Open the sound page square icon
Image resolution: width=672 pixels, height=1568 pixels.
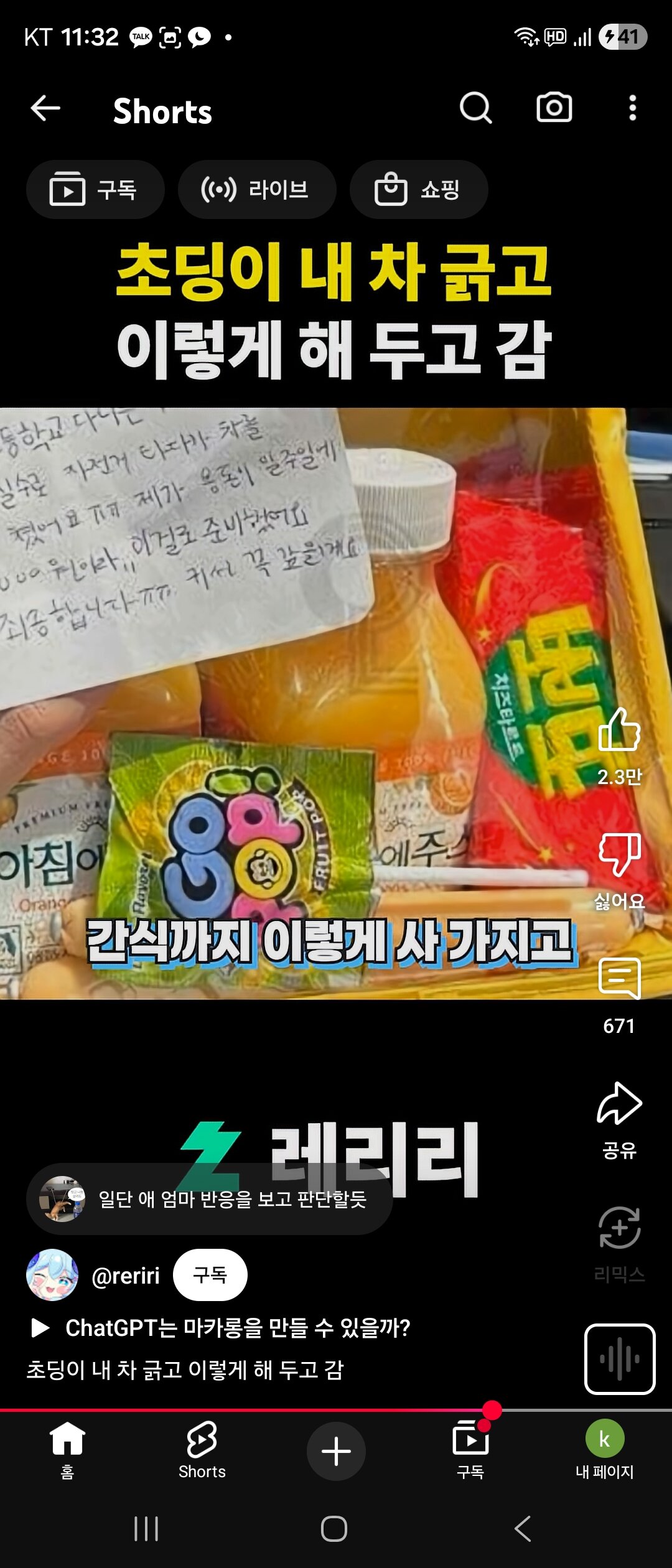(x=619, y=1360)
